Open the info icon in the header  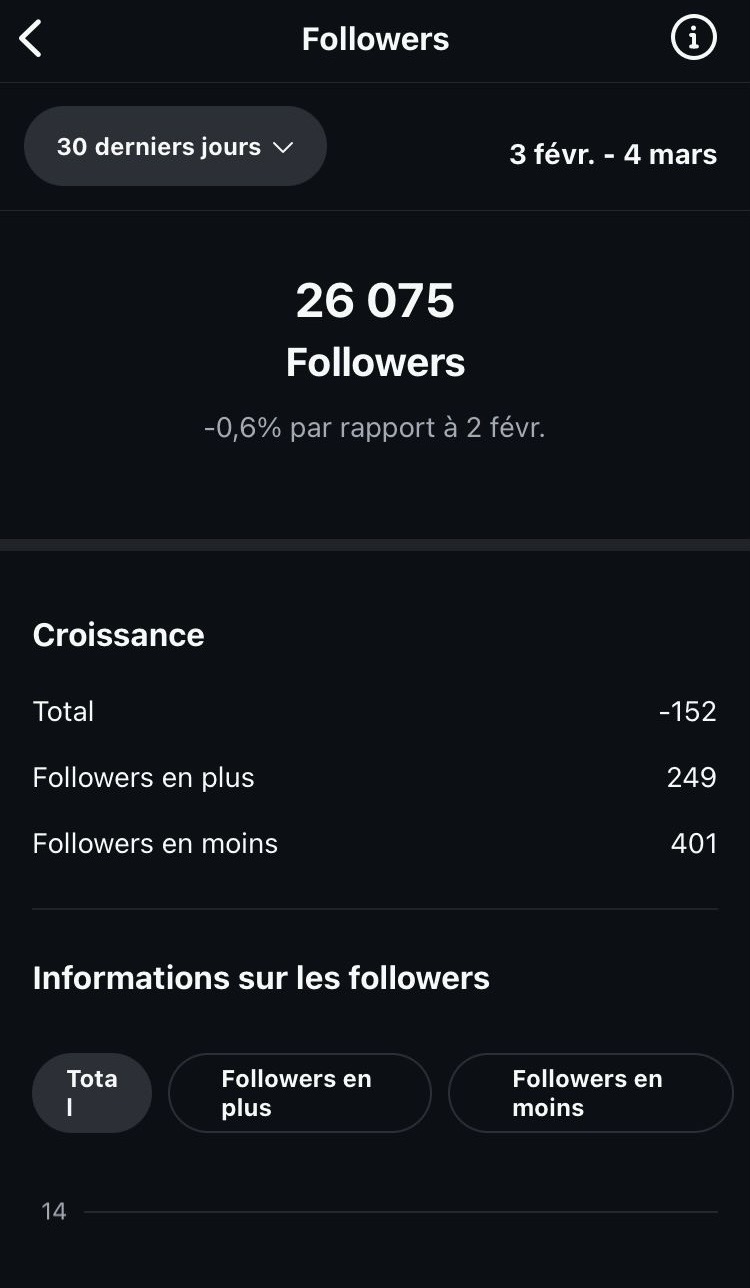point(693,39)
